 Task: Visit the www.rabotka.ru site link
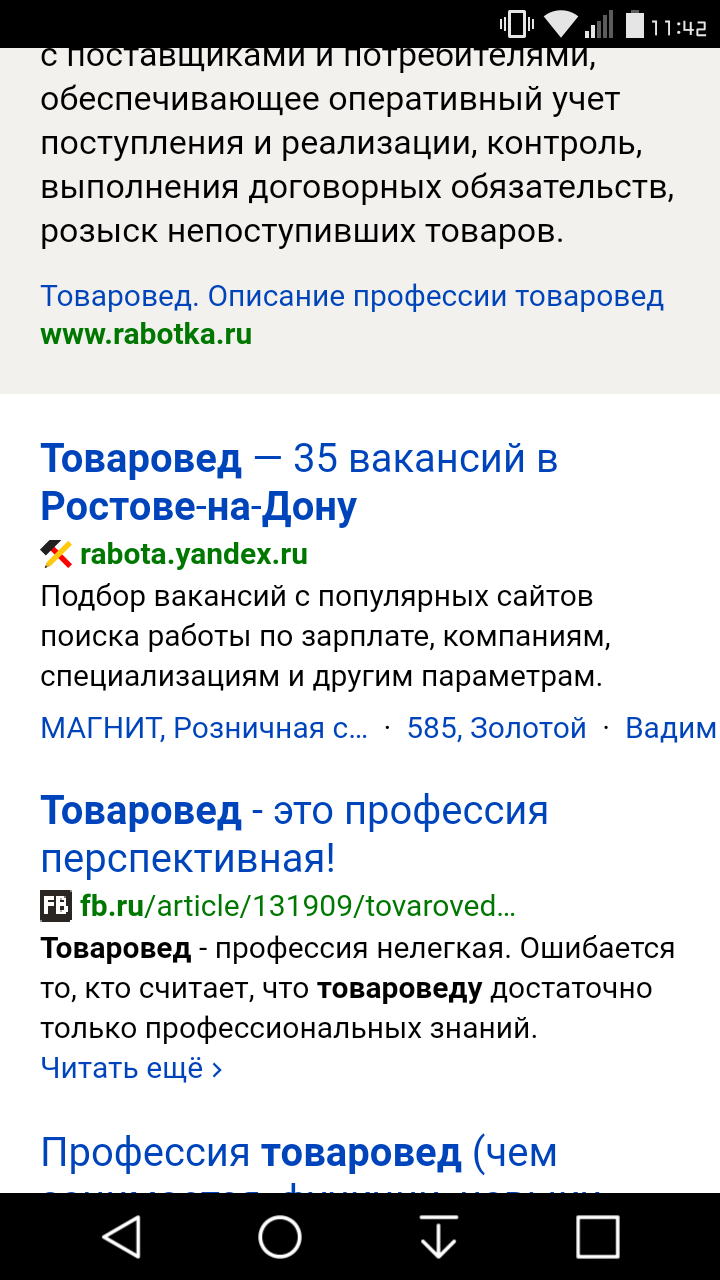pos(146,334)
